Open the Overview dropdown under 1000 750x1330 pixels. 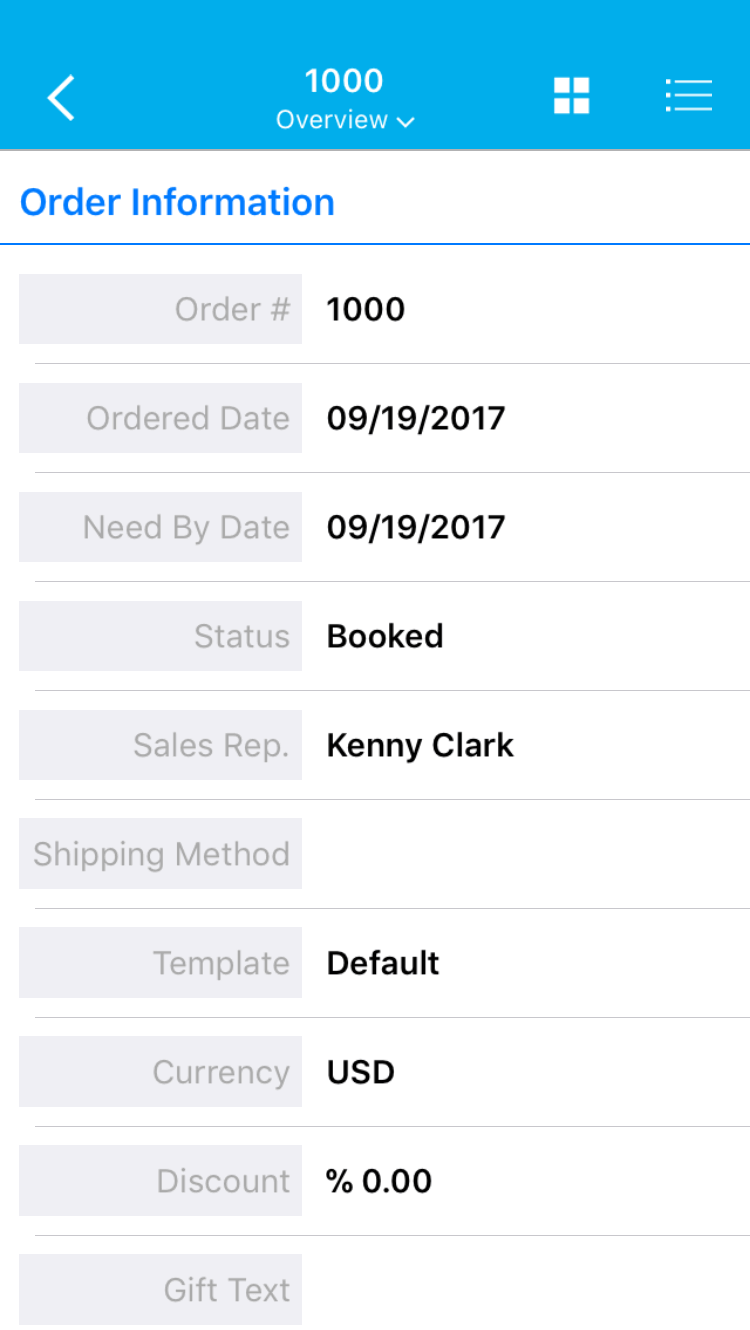(x=345, y=120)
